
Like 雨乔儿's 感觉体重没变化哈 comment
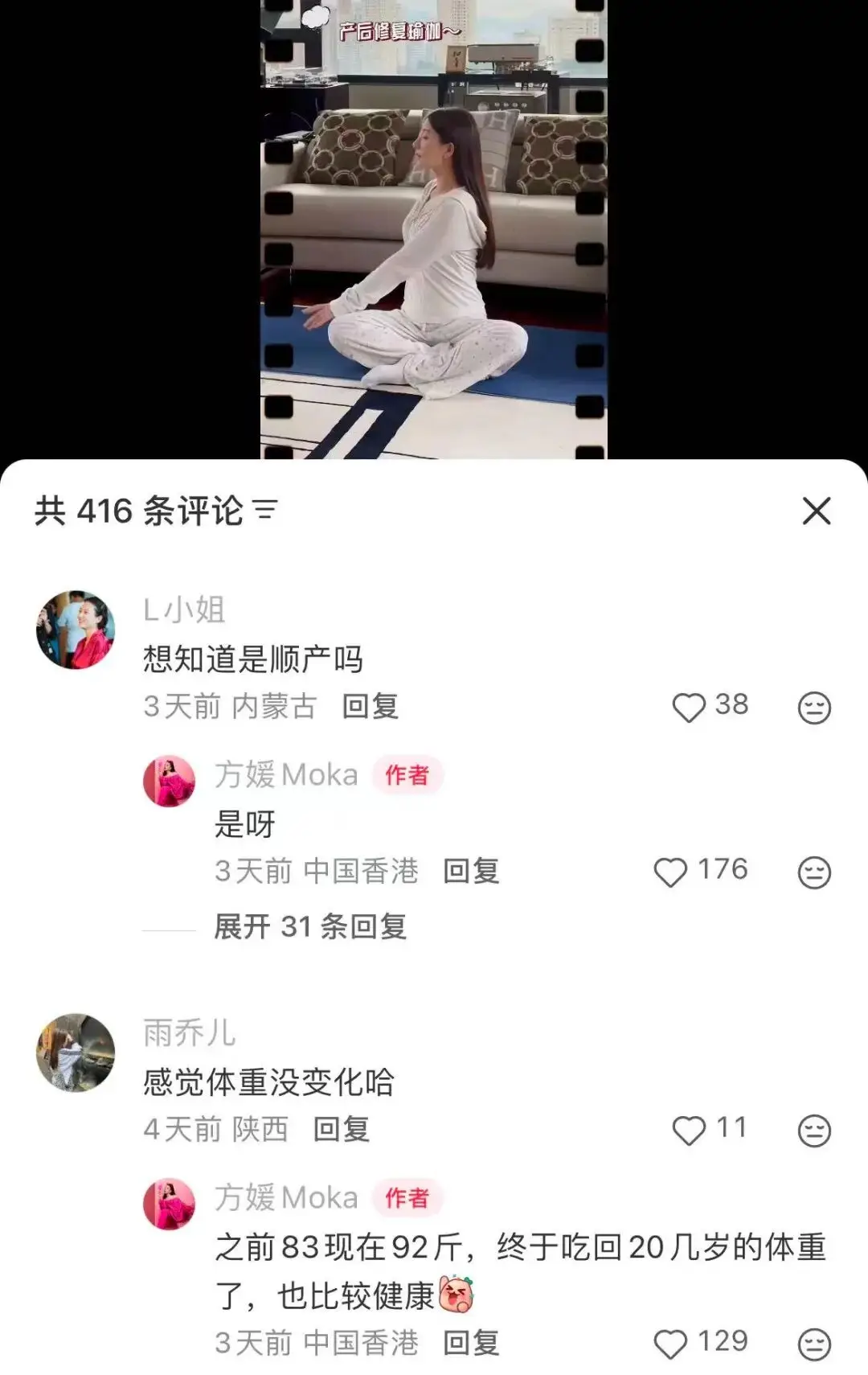(x=690, y=1129)
